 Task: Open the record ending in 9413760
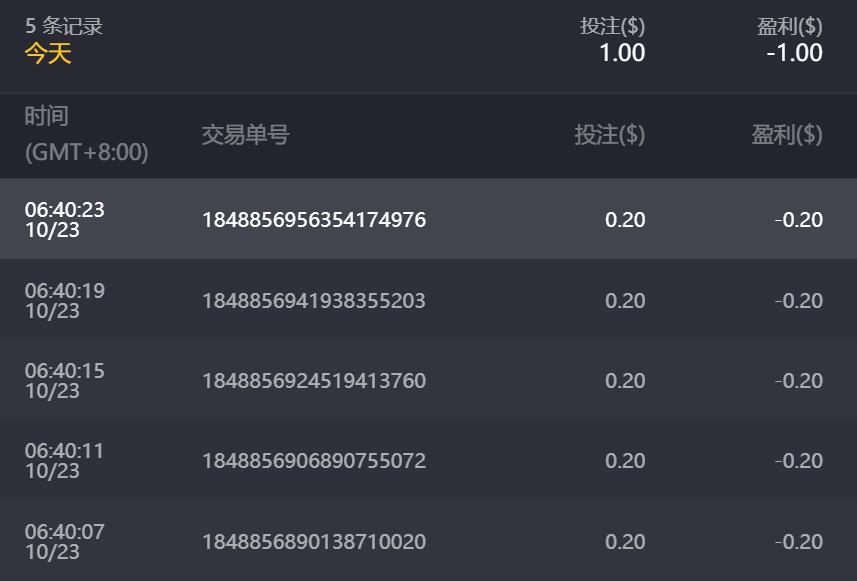[x=428, y=380]
